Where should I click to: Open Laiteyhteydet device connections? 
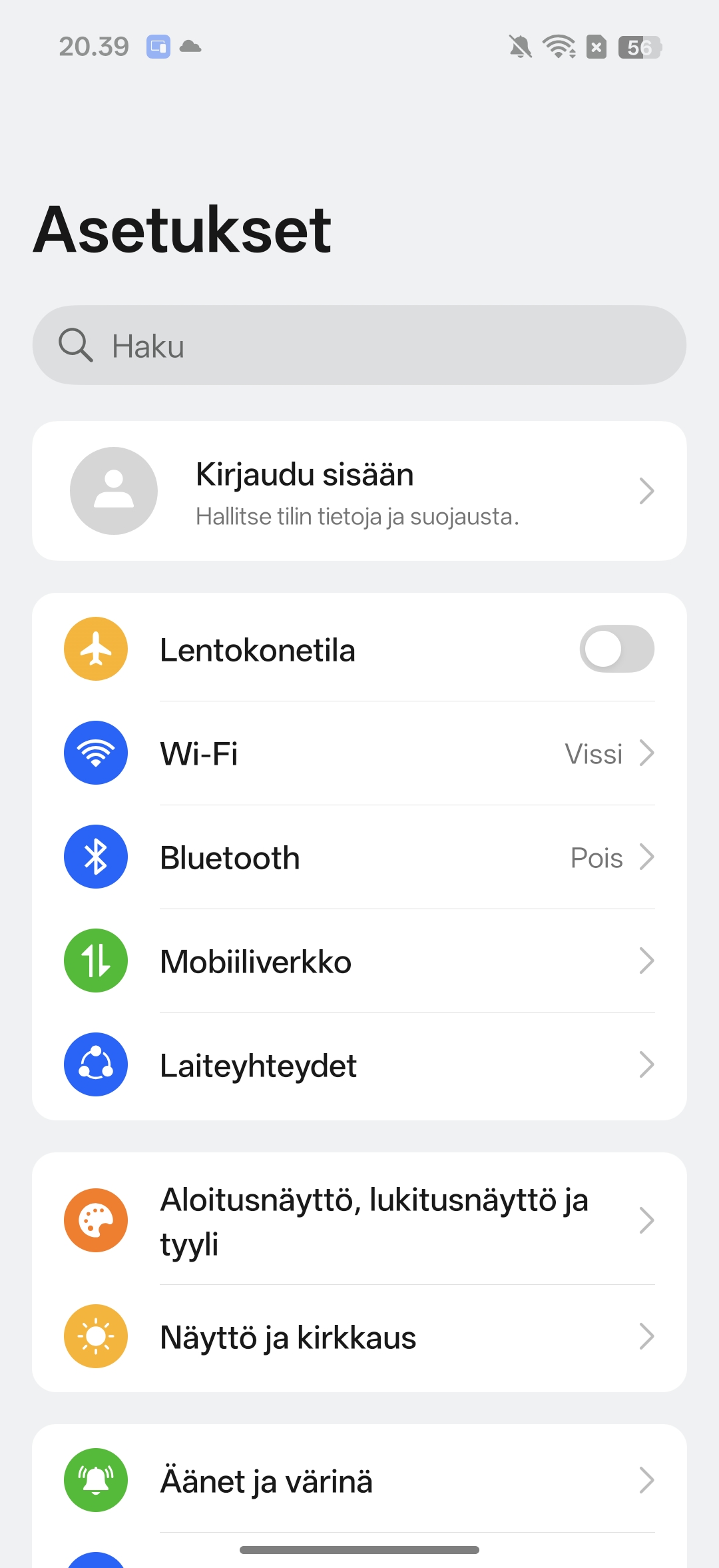pos(359,1065)
